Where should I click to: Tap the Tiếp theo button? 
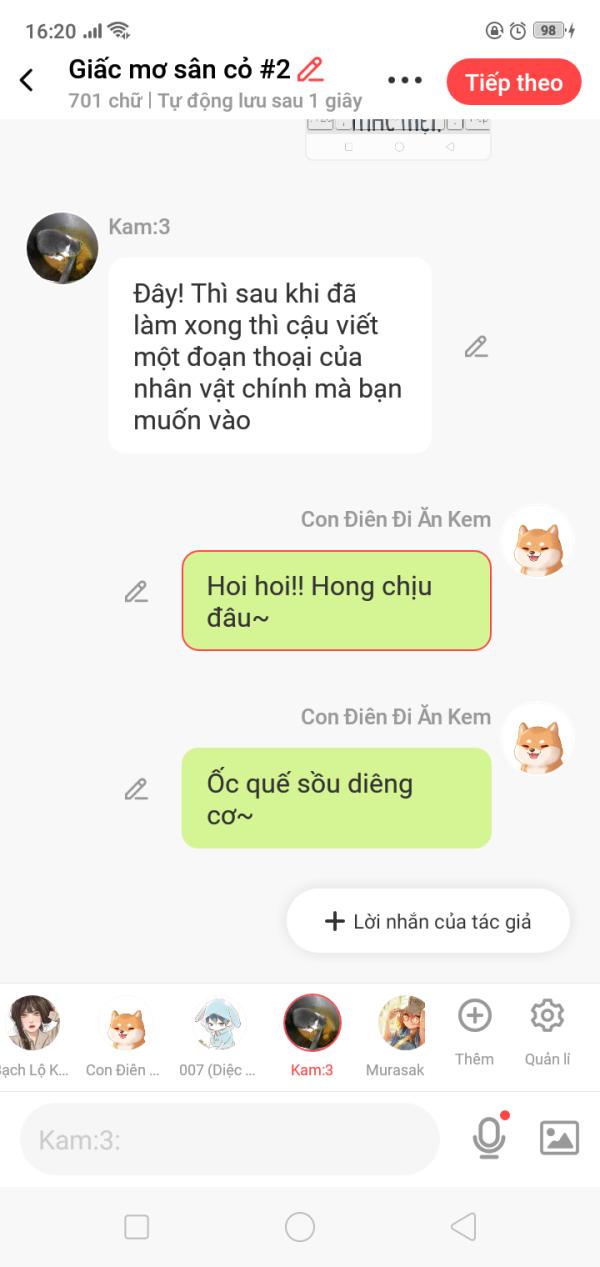point(514,82)
